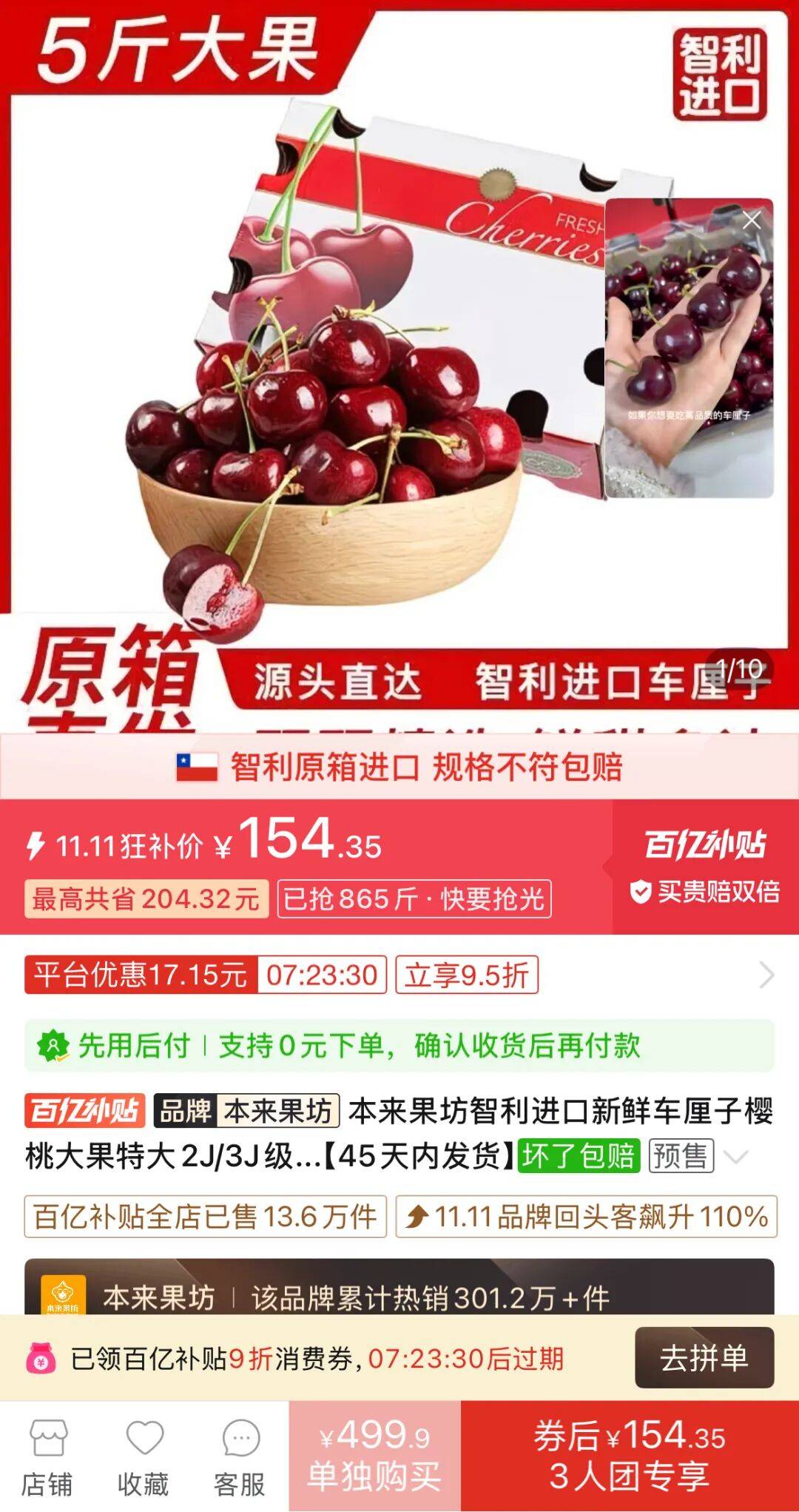799x1512 pixels.
Task: Open the 本来果坊 brand hot-sales card
Action: [399, 1296]
